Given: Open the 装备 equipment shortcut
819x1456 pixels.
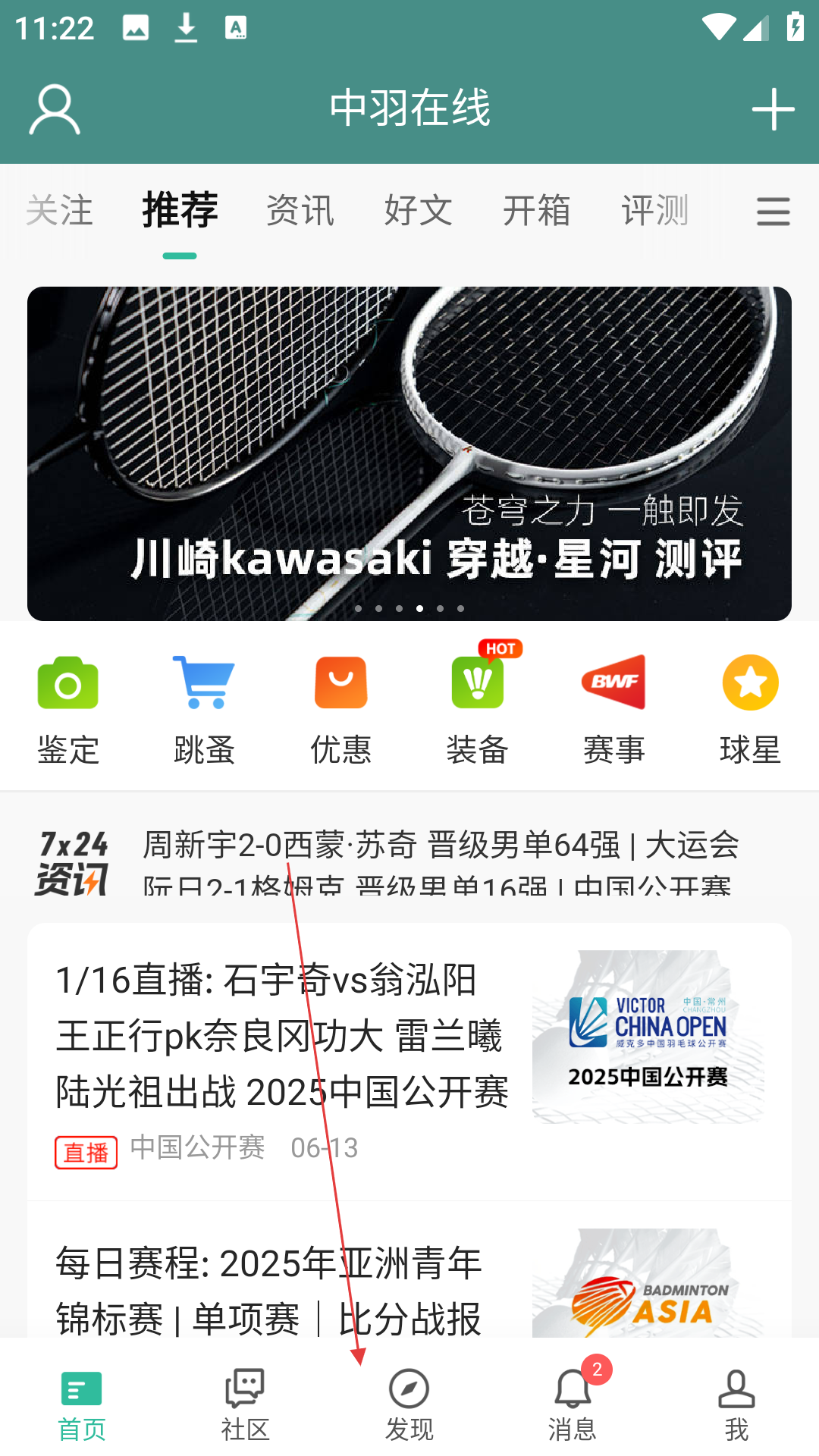Looking at the screenshot, I should coord(477,709).
